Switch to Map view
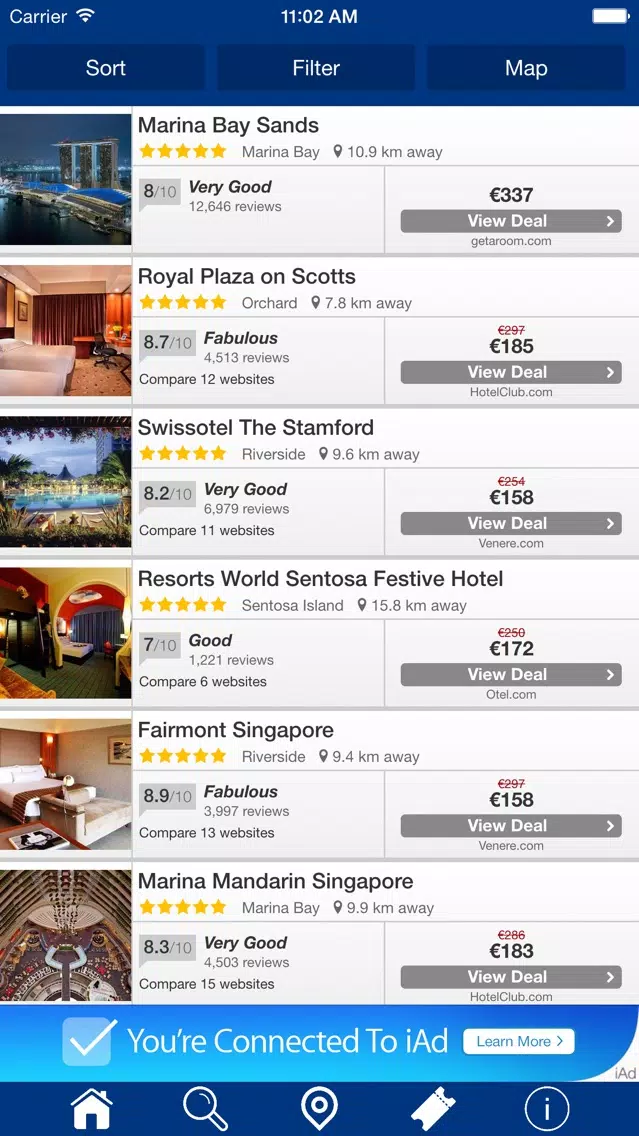Screen dimensions: 639x1136 click(x=526, y=68)
